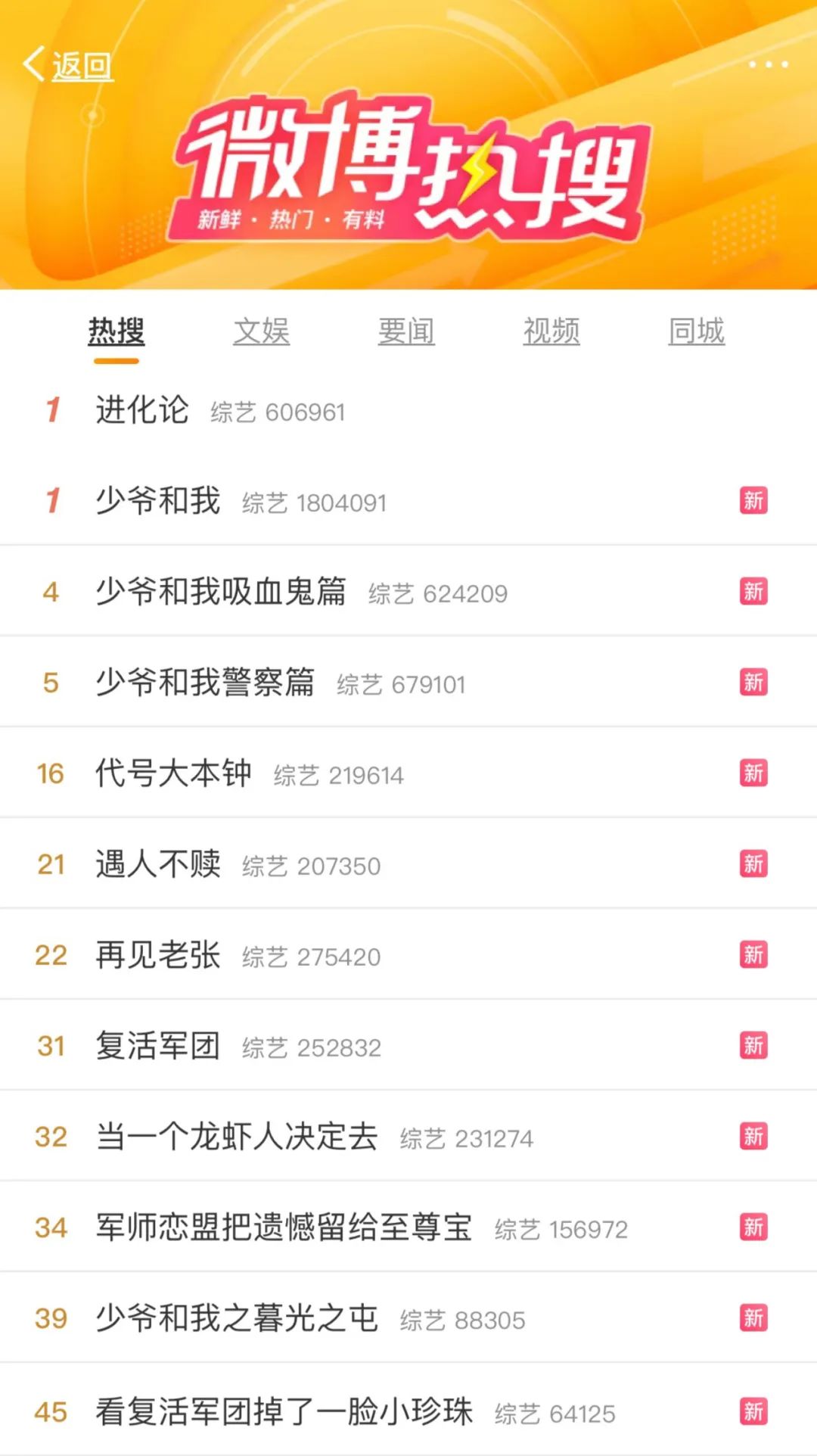This screenshot has width=817, height=1456.
Task: Open the 当一个龙虾人决定去 topic
Action: tap(237, 1137)
